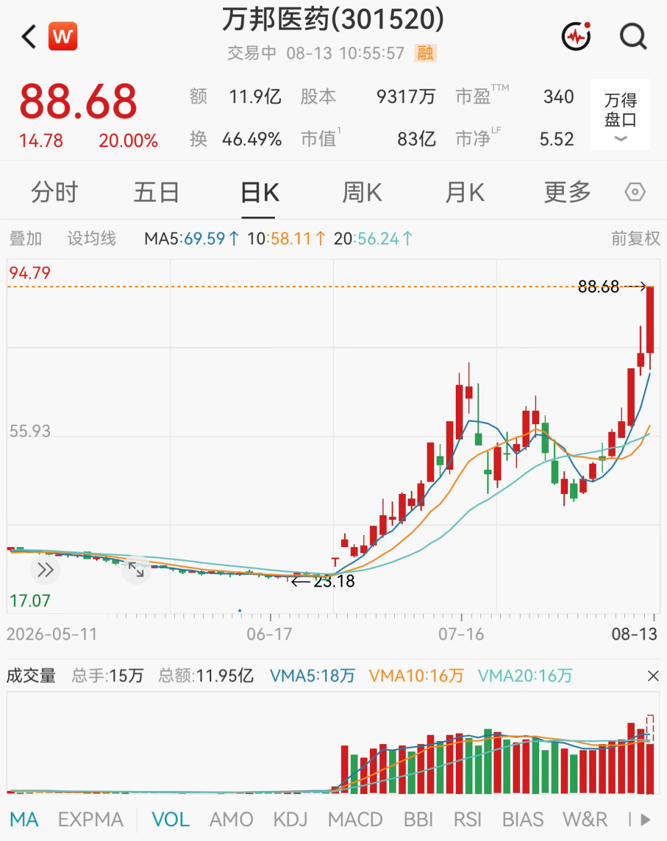Open the 更多 chart periods
The width and height of the screenshot is (667, 841).
(567, 192)
